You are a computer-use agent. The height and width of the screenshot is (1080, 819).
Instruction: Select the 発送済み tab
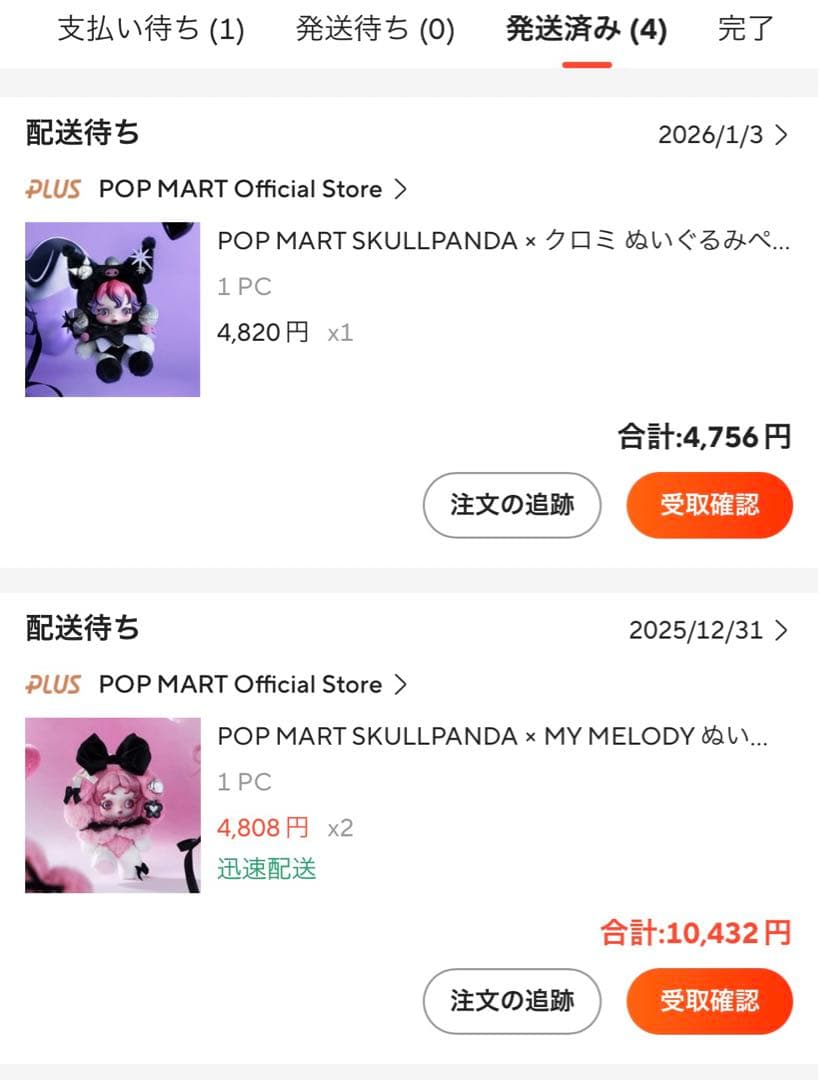(586, 29)
